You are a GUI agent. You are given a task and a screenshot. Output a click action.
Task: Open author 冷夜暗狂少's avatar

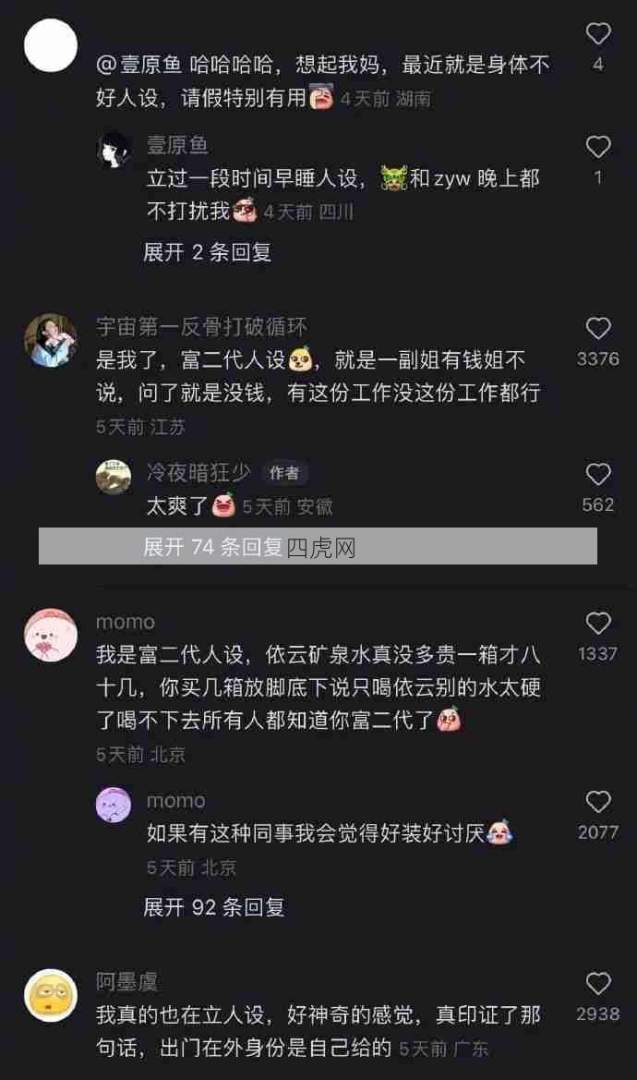[113, 476]
